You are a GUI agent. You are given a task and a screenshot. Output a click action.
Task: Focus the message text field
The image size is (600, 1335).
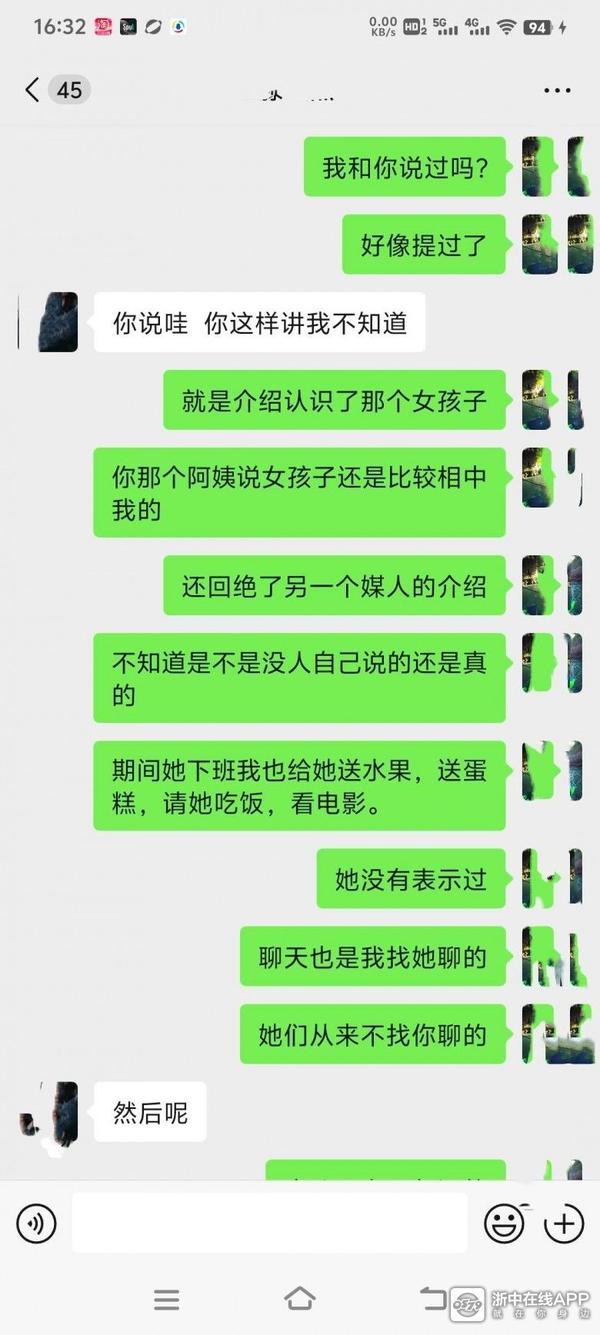coord(270,1222)
